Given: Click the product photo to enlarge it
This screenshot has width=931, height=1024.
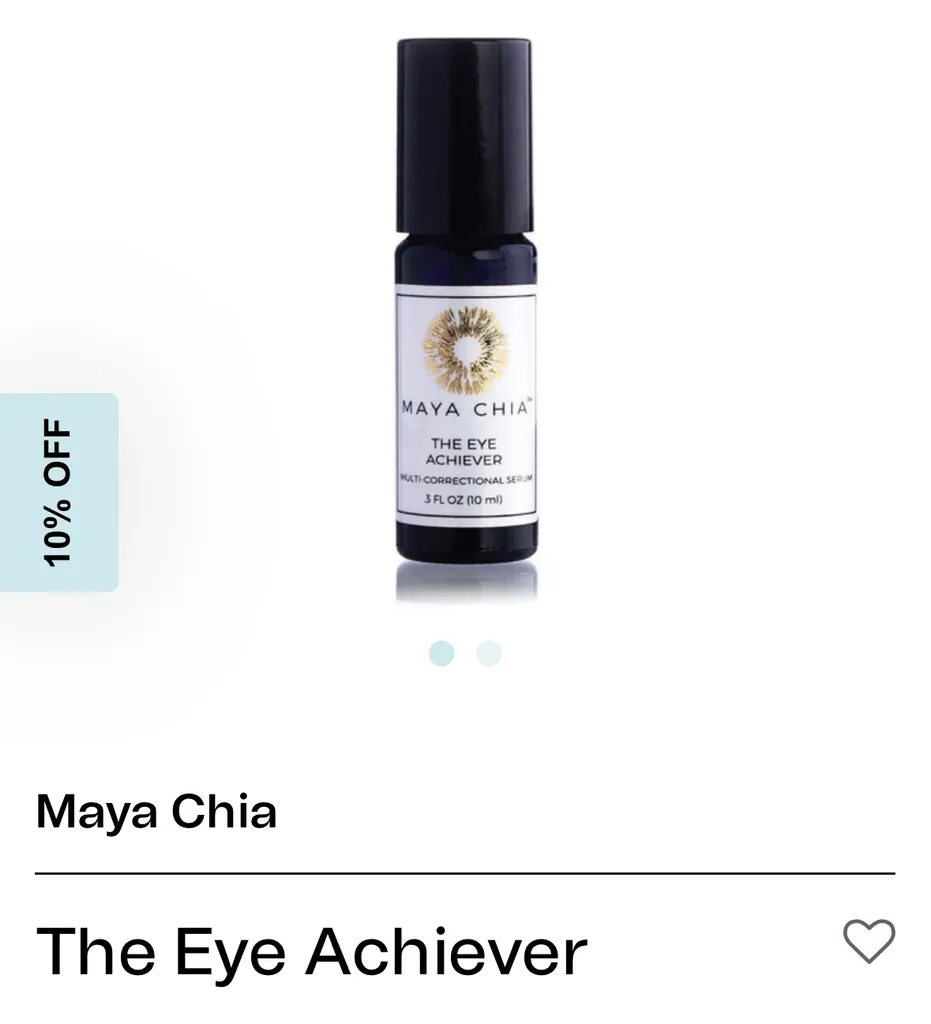Looking at the screenshot, I should click(465, 320).
